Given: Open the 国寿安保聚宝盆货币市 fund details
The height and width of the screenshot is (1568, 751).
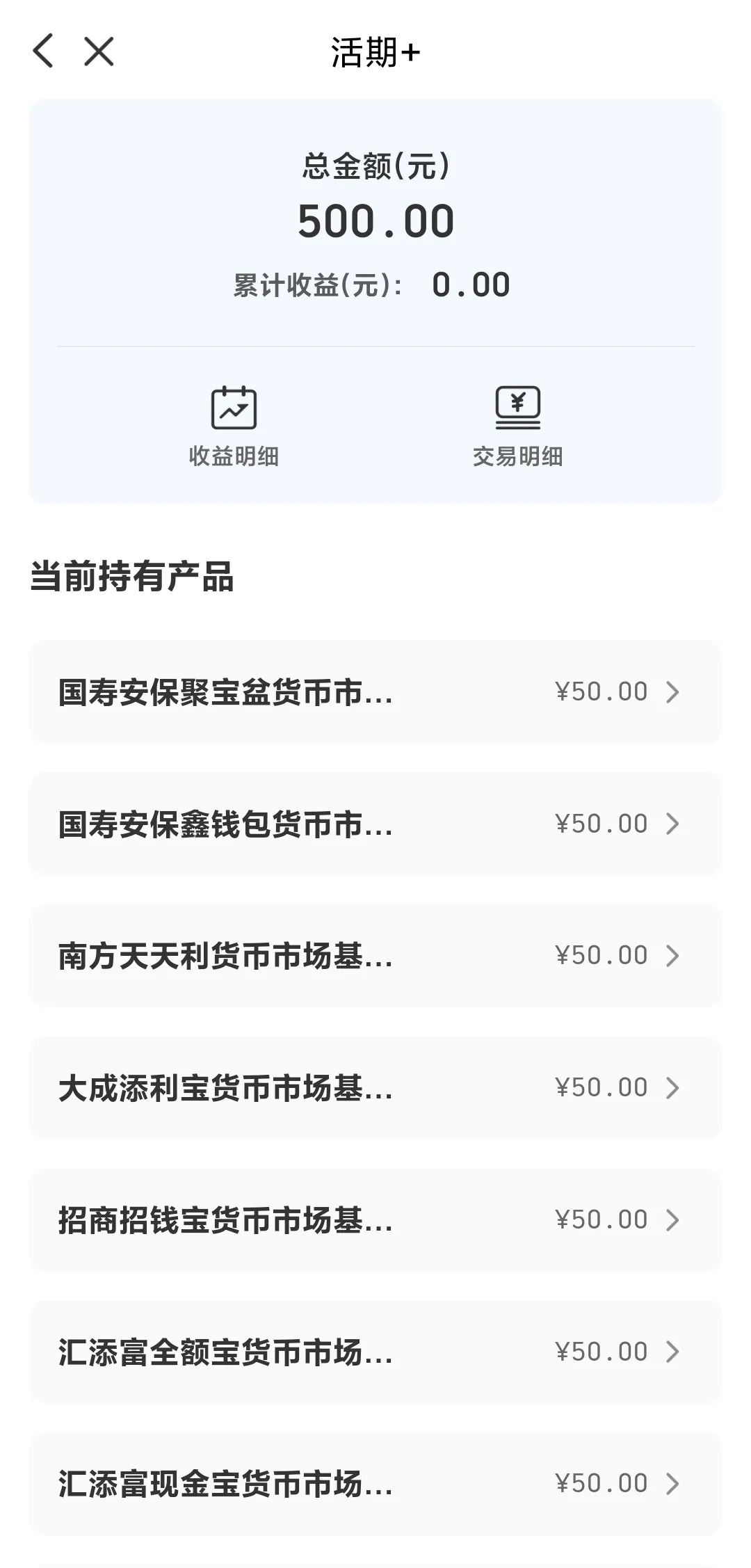Looking at the screenshot, I should (x=225, y=691).
